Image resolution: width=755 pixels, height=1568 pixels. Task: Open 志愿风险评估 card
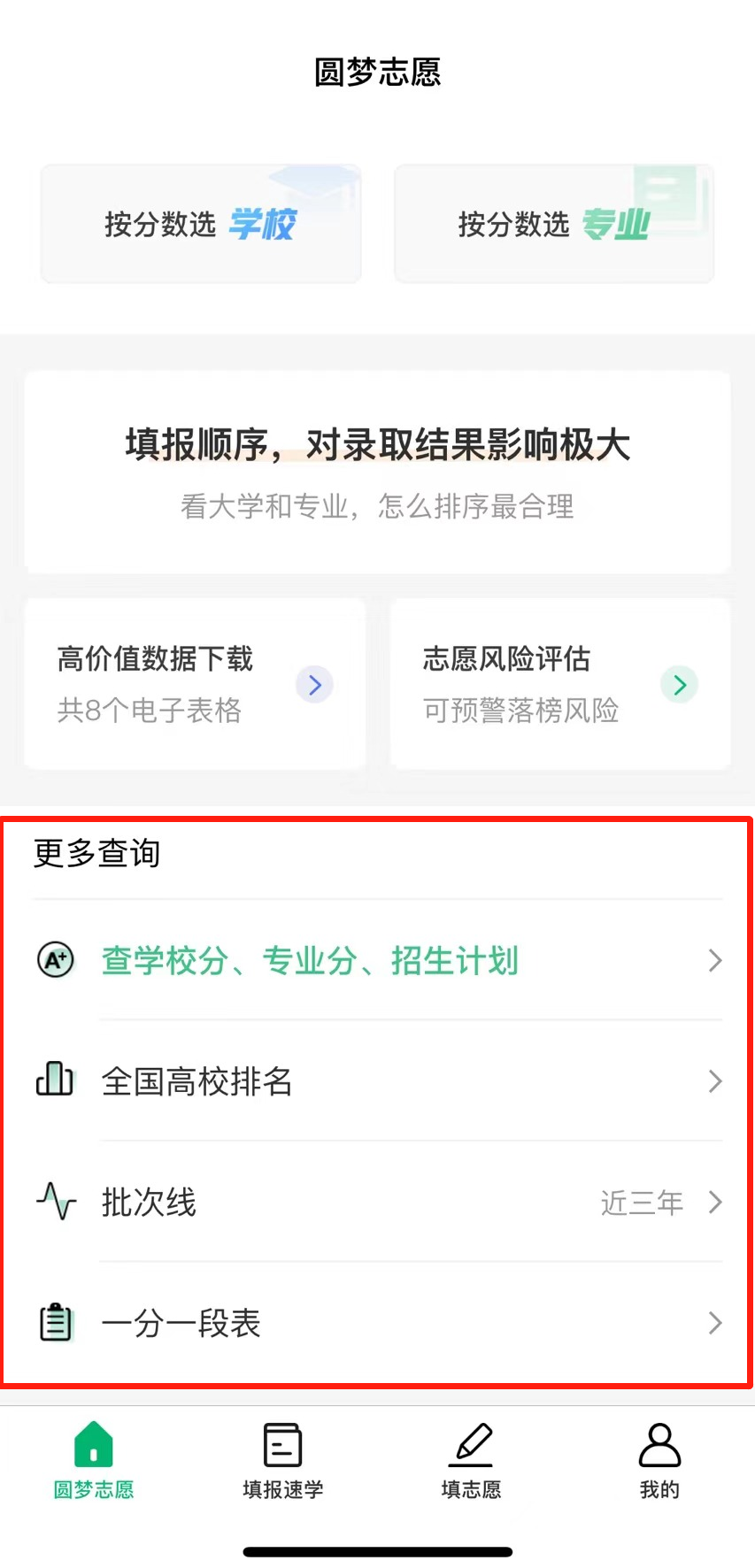click(559, 683)
